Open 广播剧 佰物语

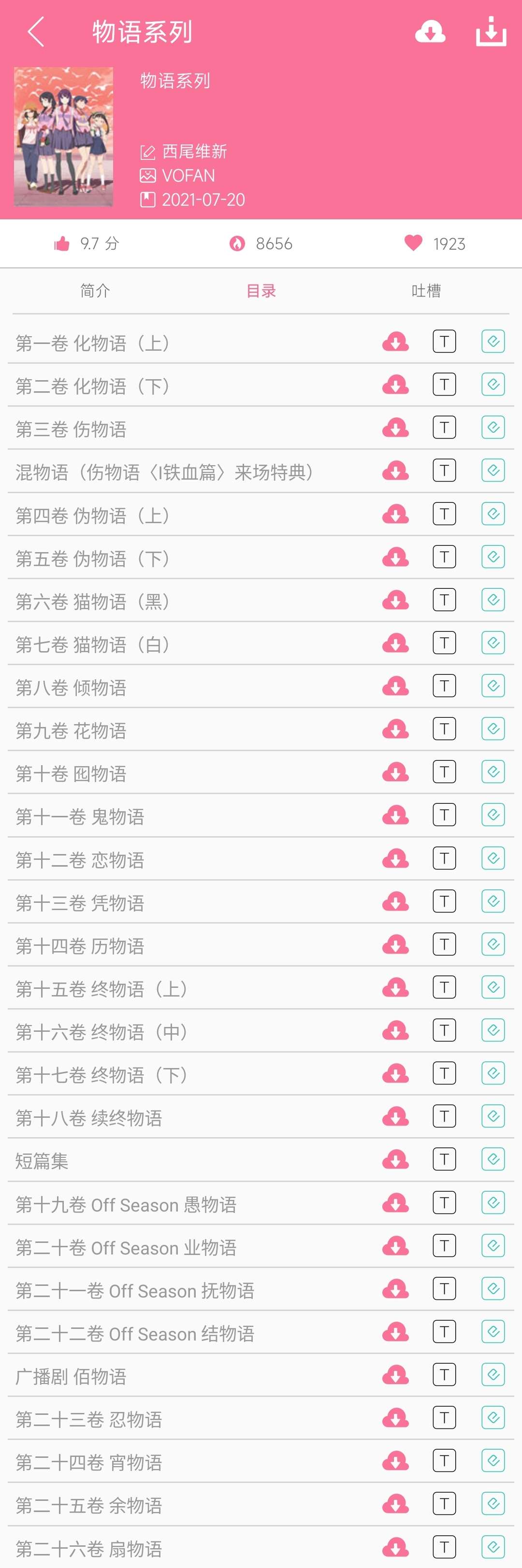point(71,1376)
